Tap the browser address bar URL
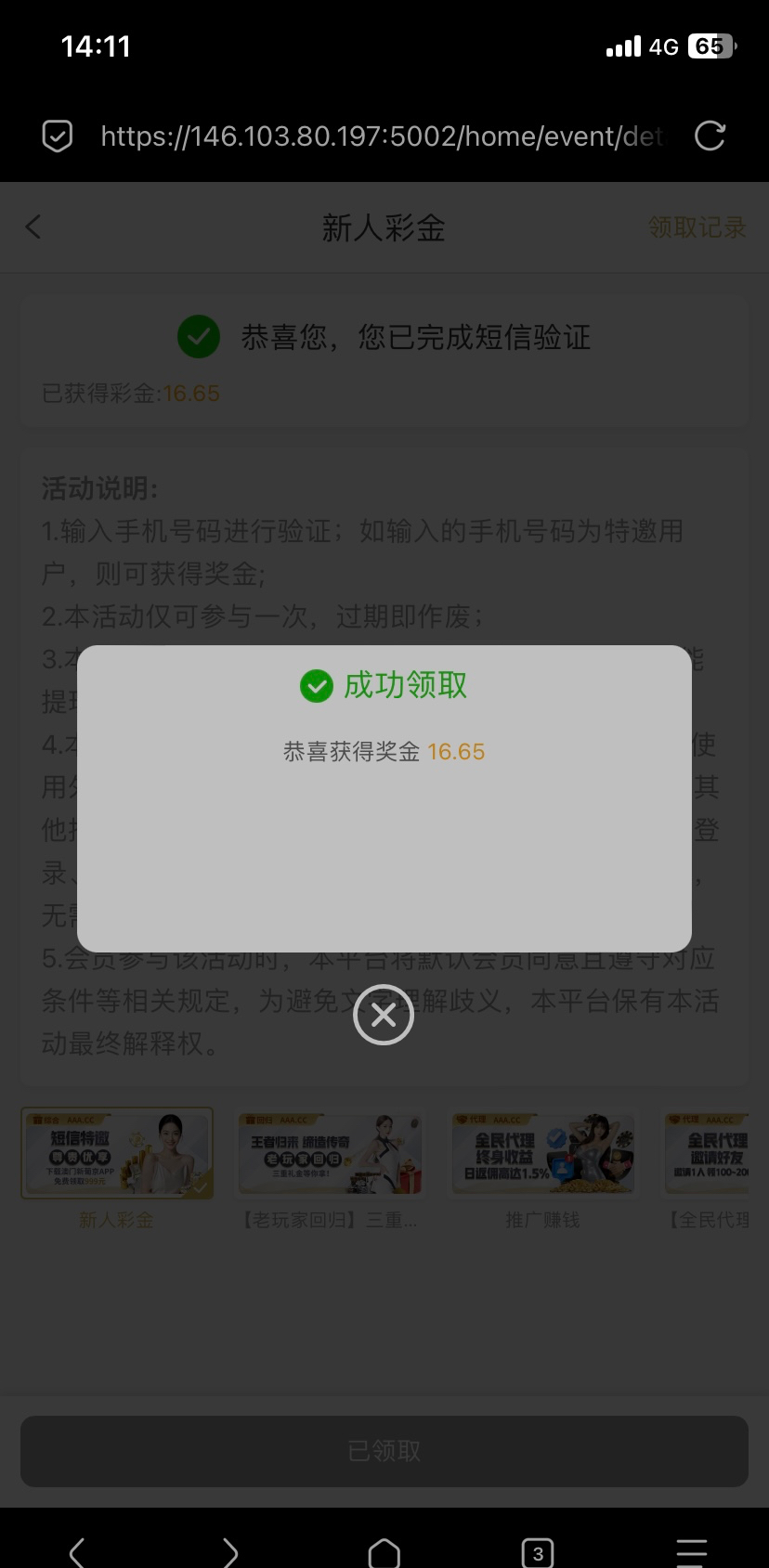The image size is (769, 1568). click(x=381, y=136)
